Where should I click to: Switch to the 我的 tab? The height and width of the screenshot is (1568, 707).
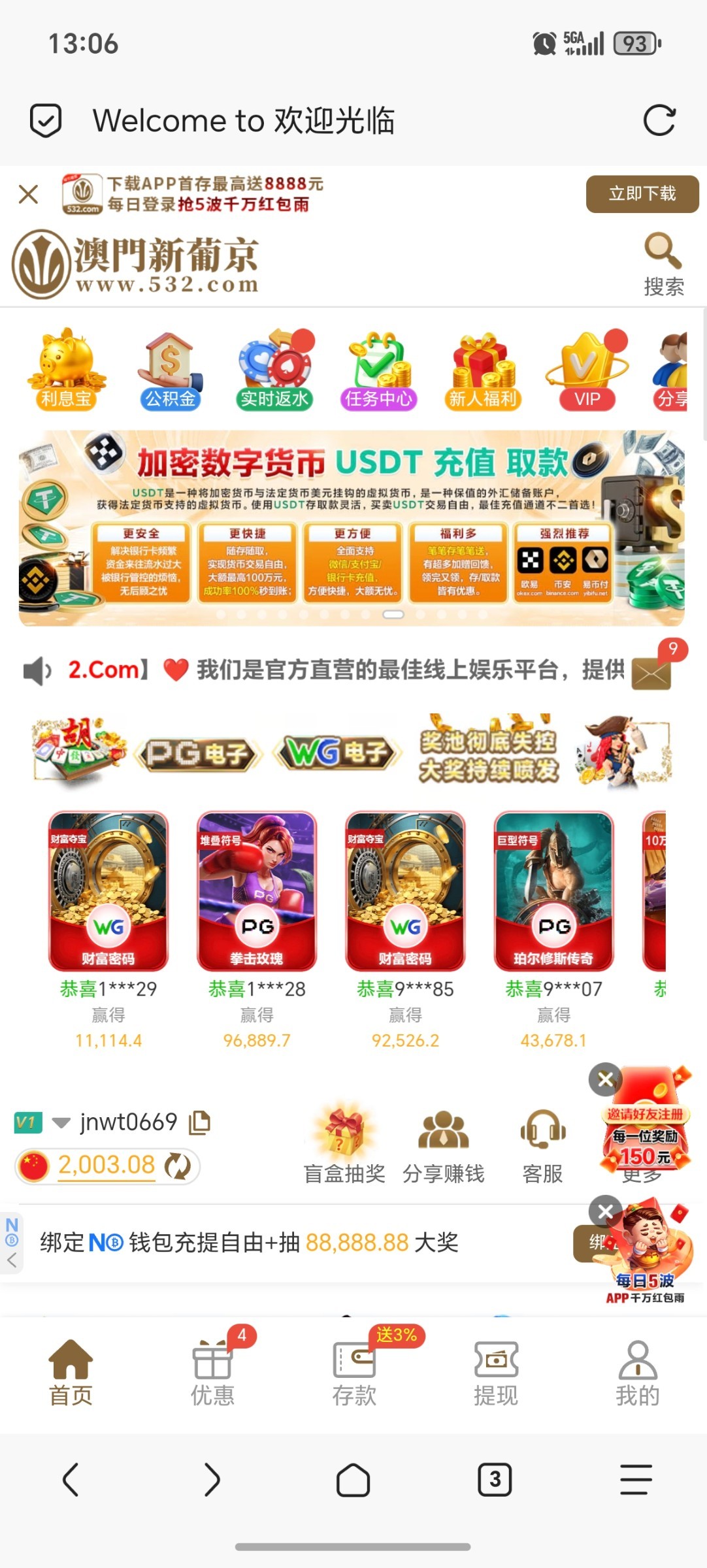(x=637, y=1372)
